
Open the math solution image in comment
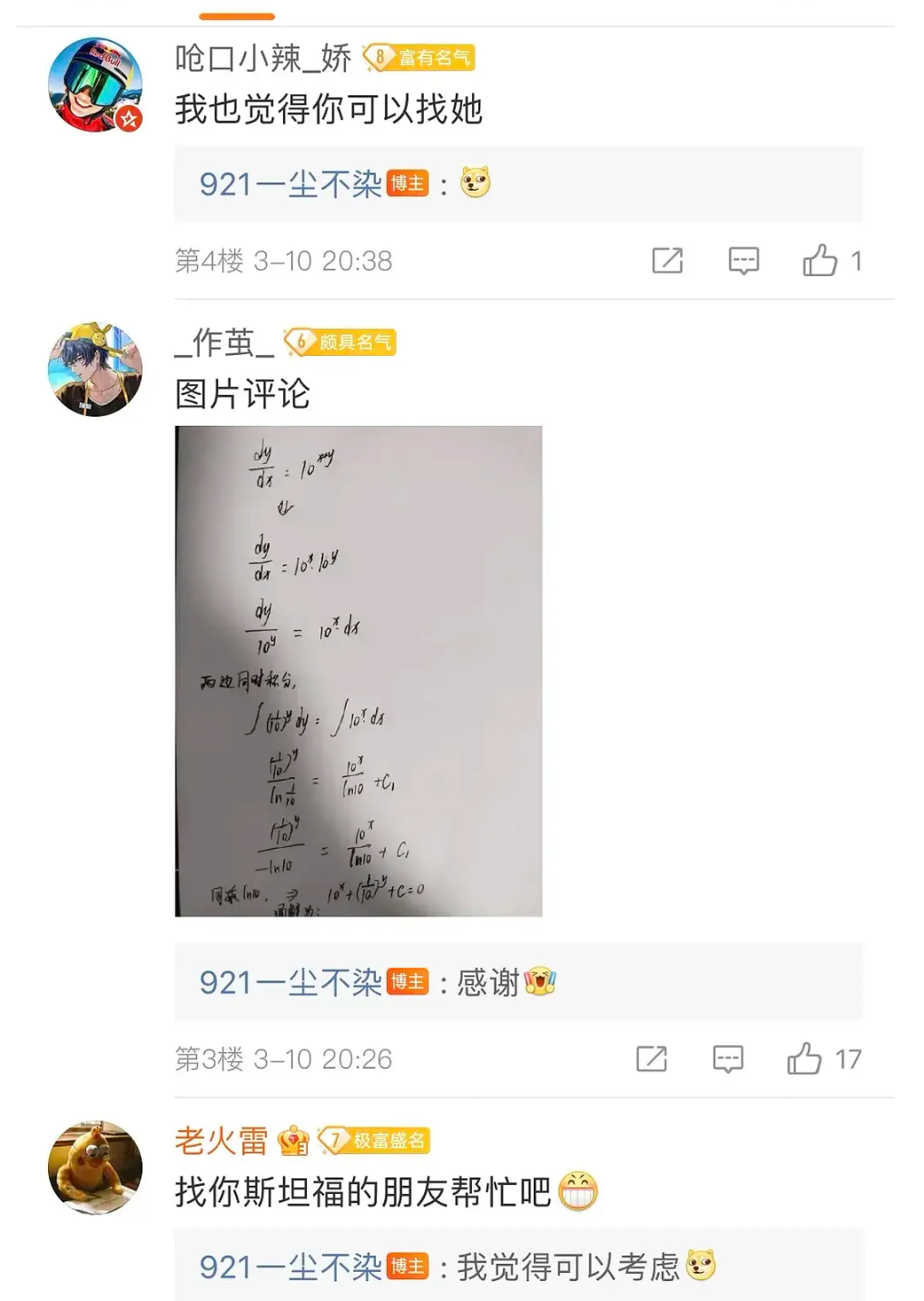[359, 671]
